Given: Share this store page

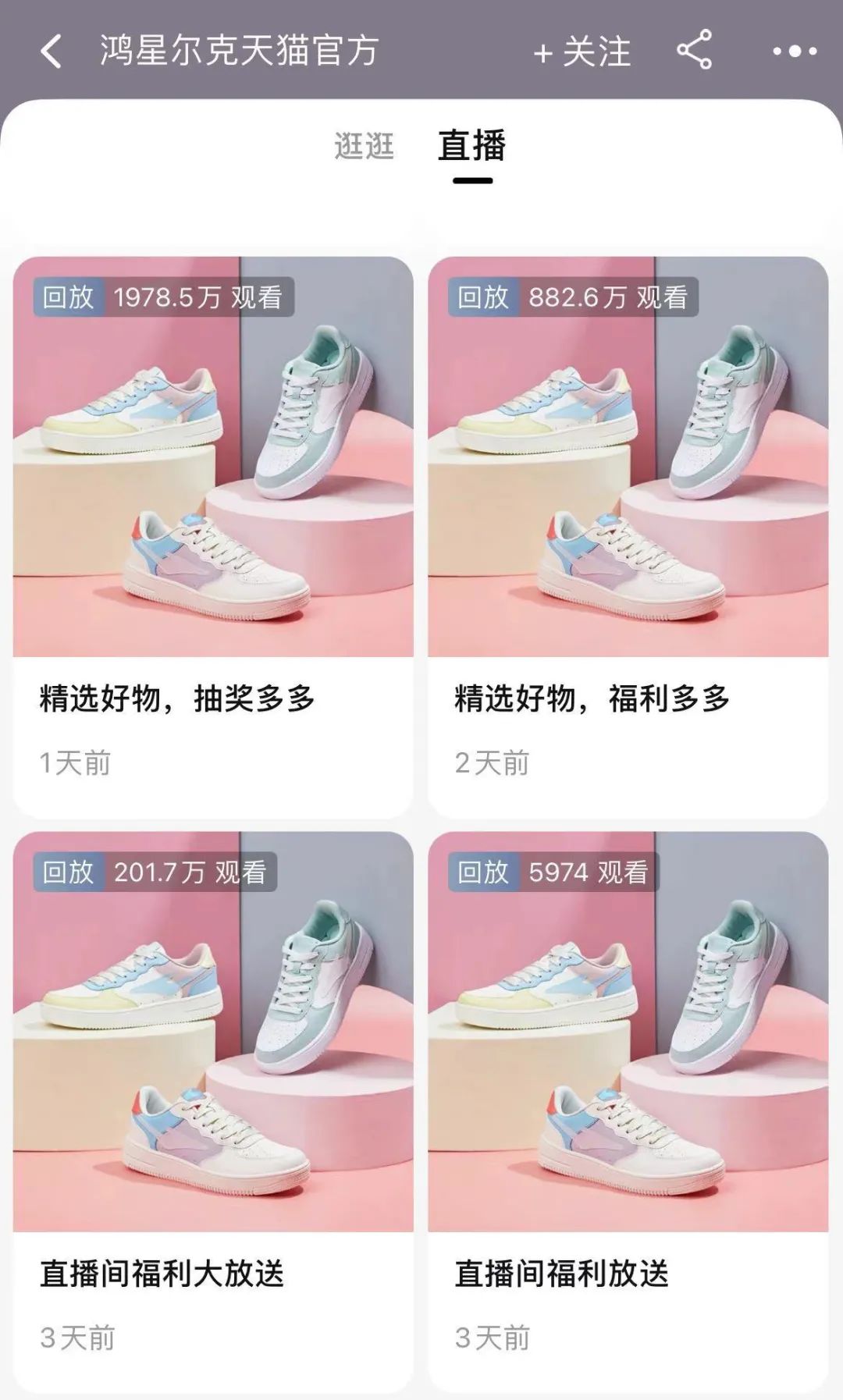Looking at the screenshot, I should point(694,51).
